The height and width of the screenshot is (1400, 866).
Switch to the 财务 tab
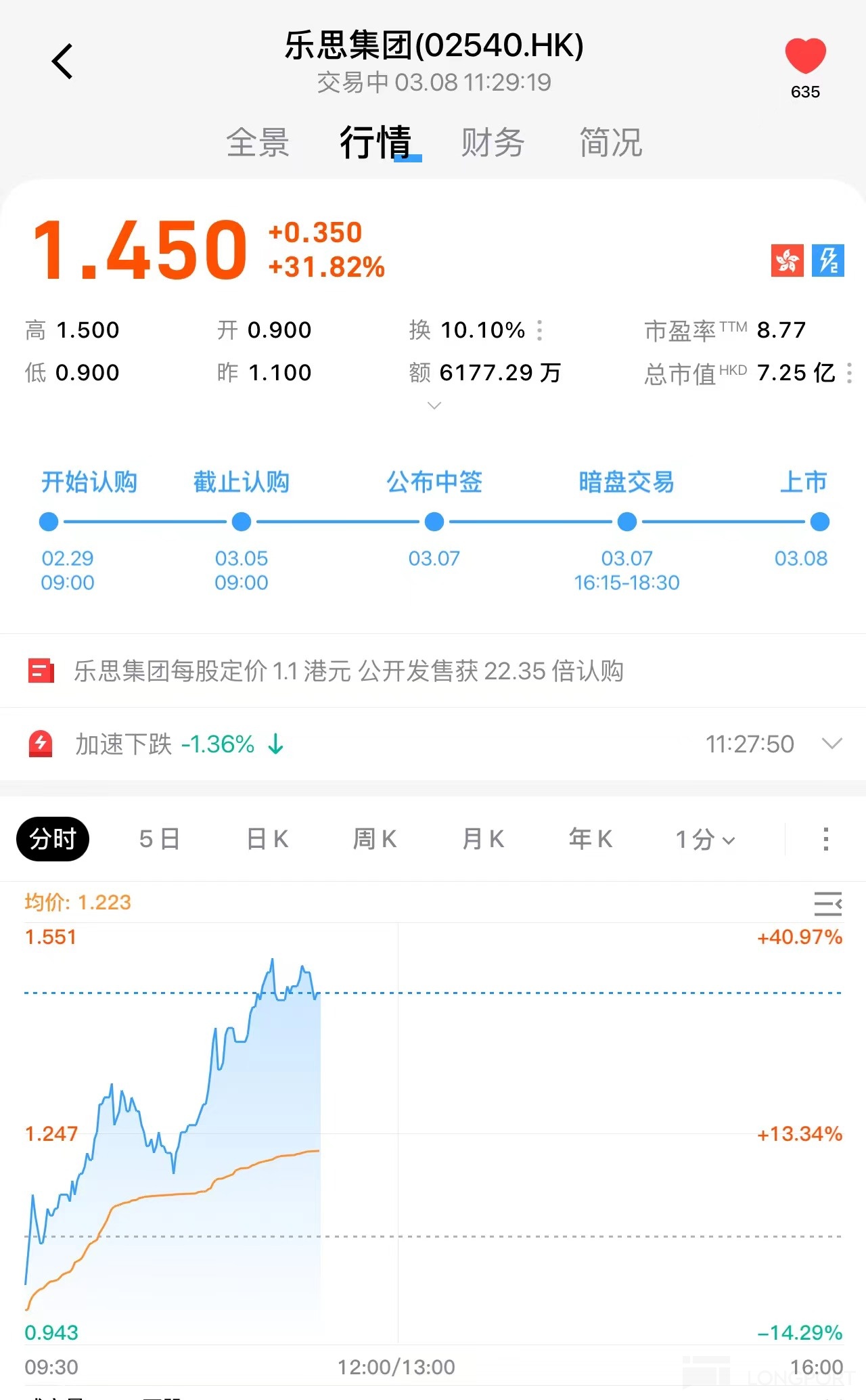click(x=493, y=143)
